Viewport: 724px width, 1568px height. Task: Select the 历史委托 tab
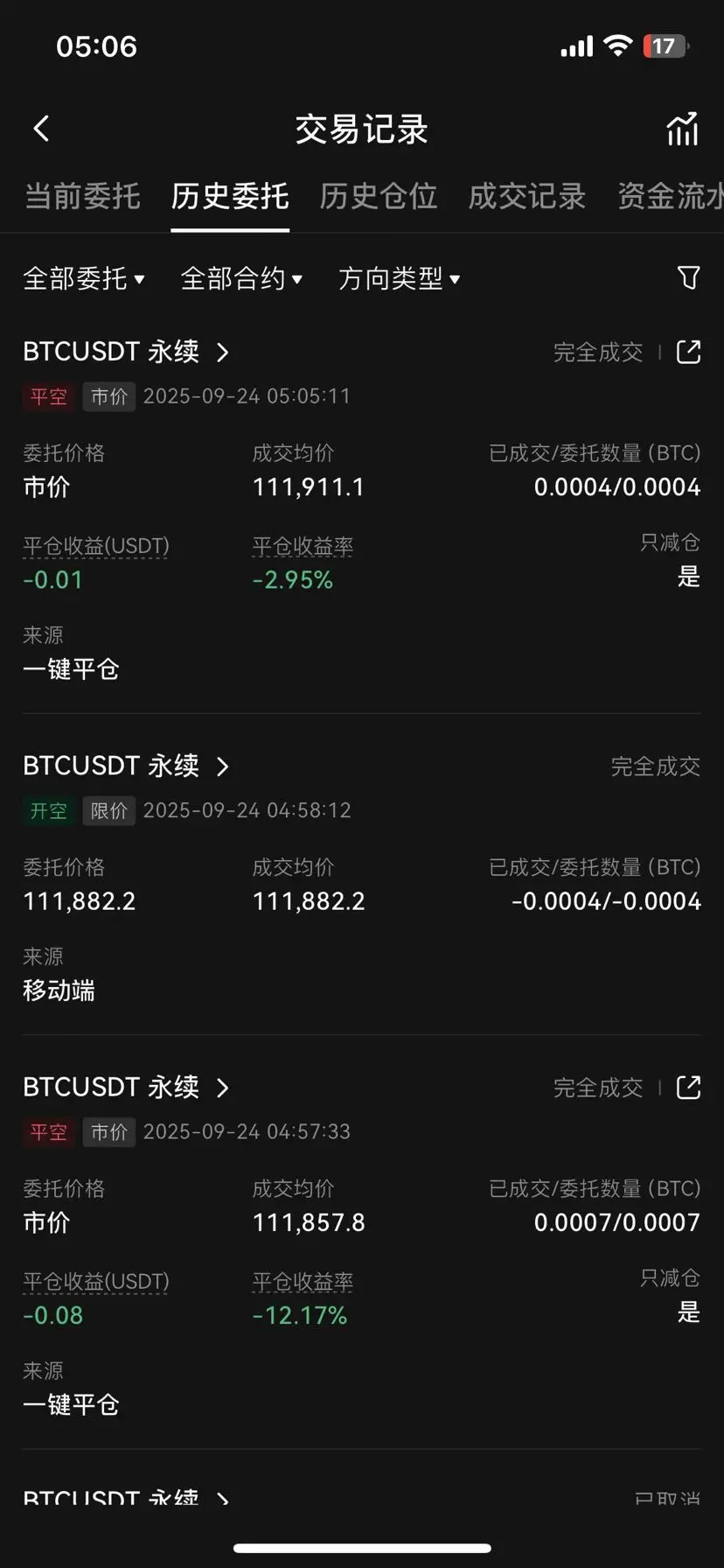coord(230,196)
